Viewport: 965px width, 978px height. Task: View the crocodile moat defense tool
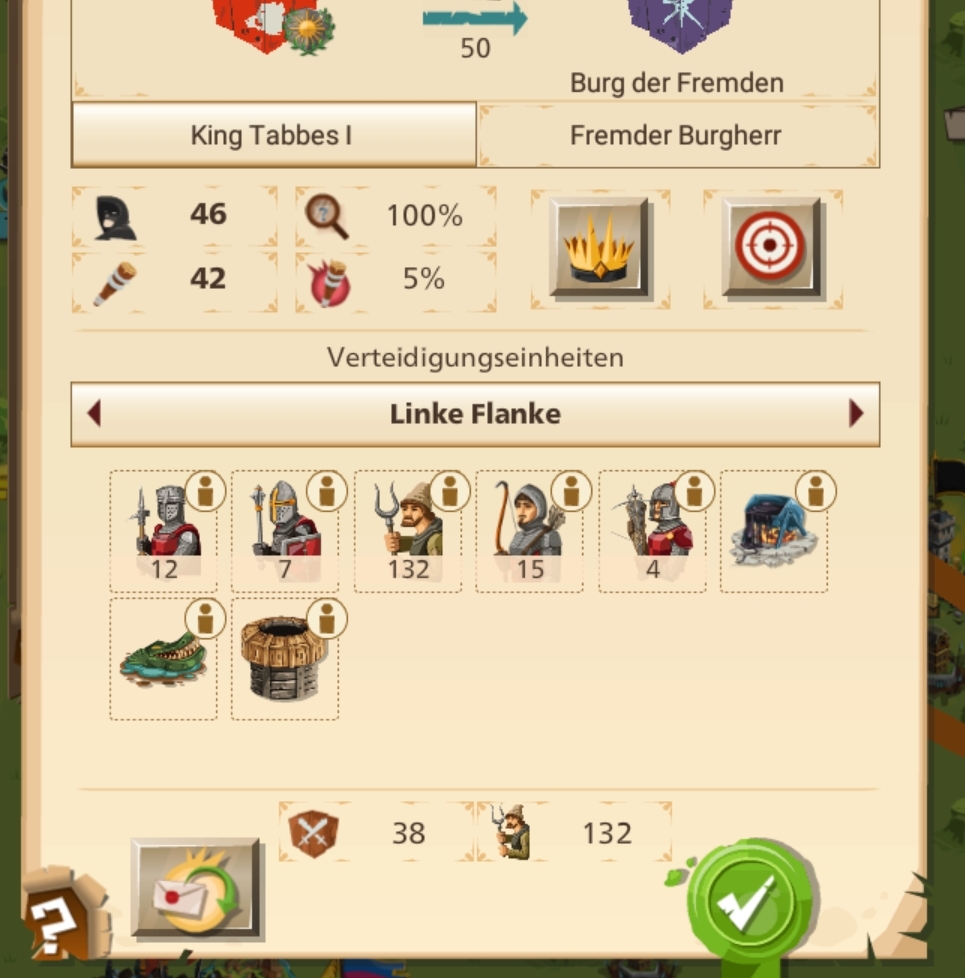(163, 658)
